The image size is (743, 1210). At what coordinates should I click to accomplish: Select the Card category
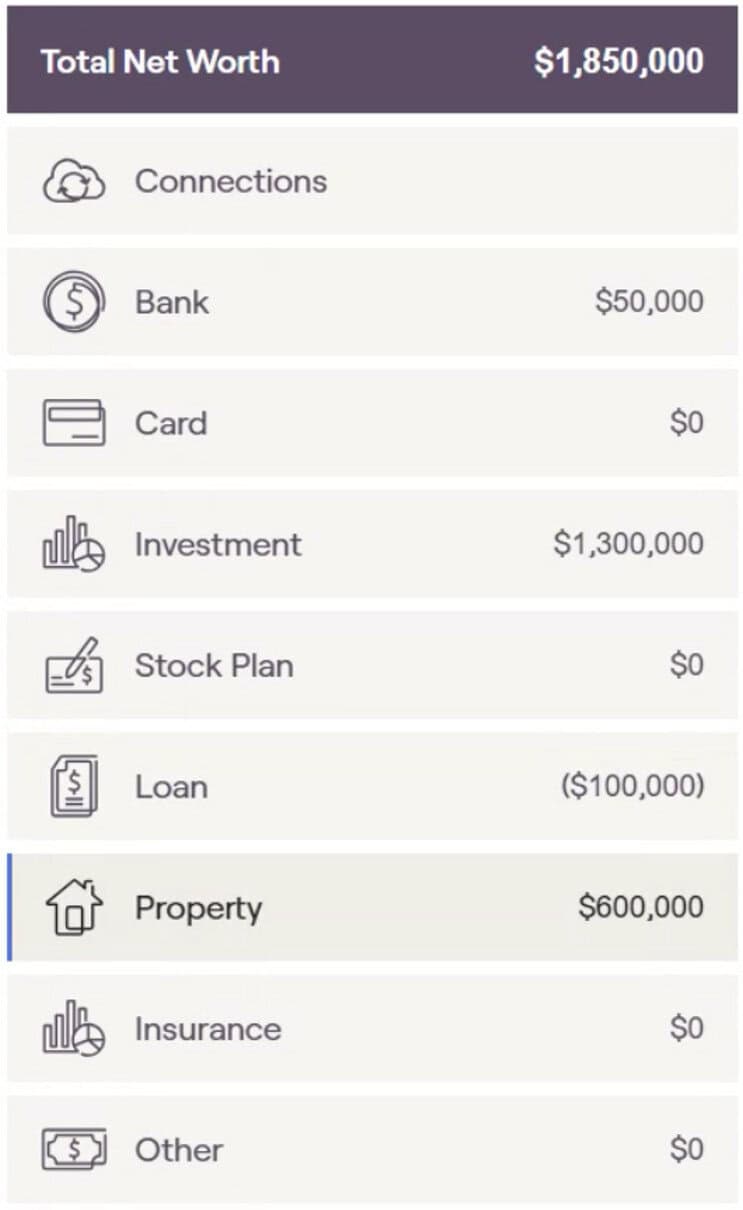372,423
